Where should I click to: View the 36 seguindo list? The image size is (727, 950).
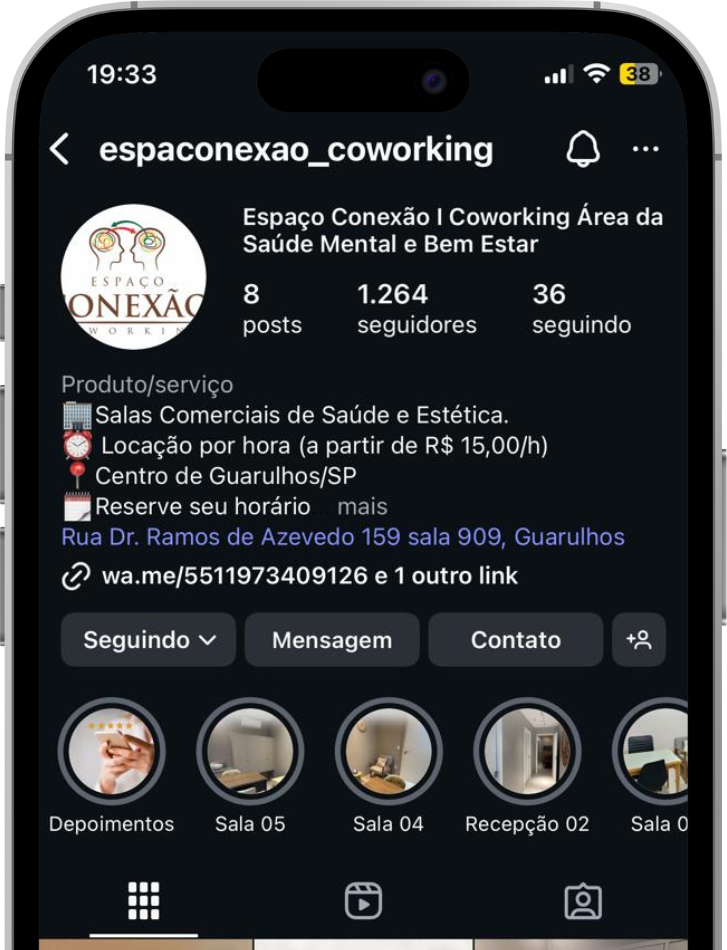[x=581, y=308]
